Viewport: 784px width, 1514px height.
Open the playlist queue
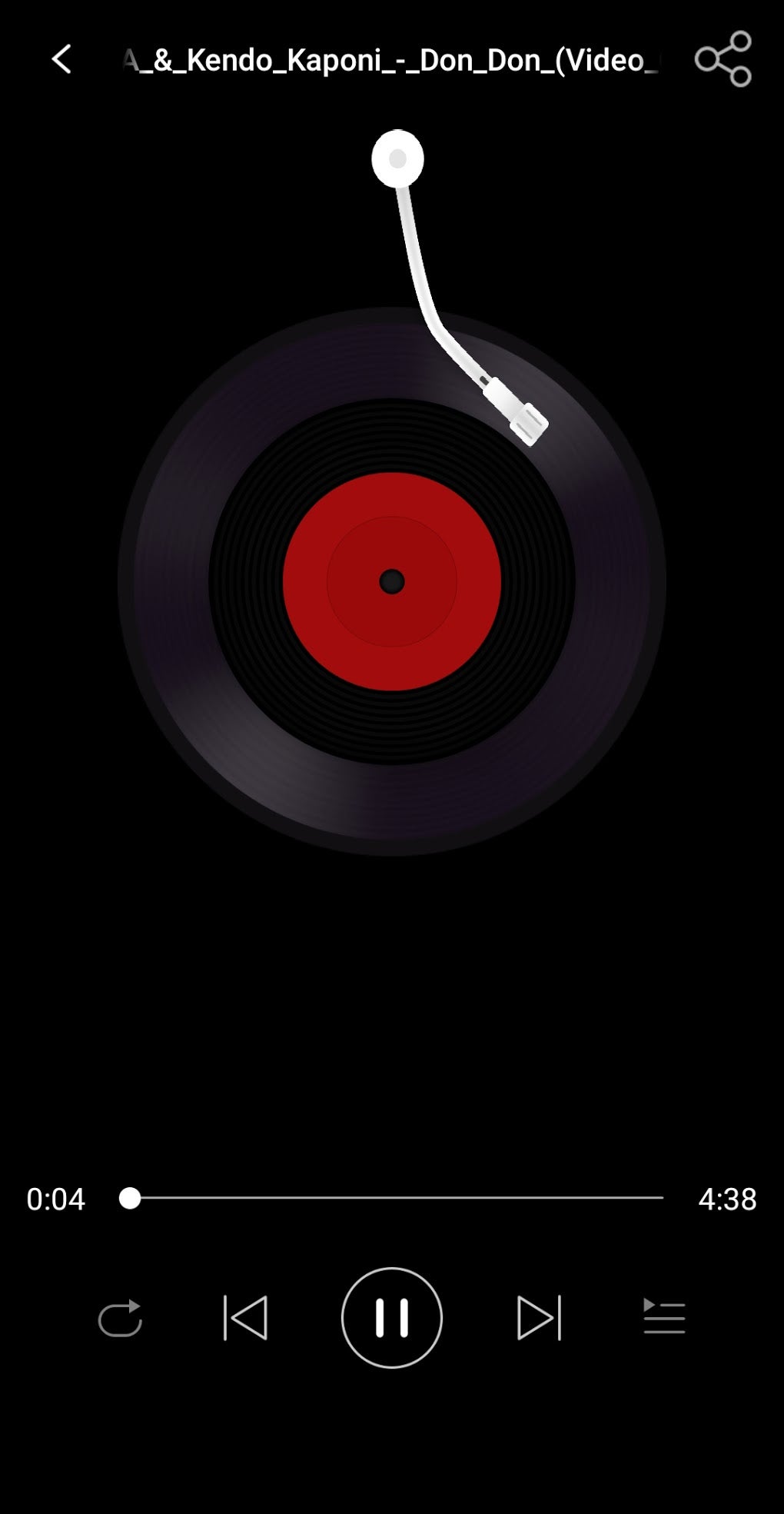pyautogui.click(x=664, y=1316)
